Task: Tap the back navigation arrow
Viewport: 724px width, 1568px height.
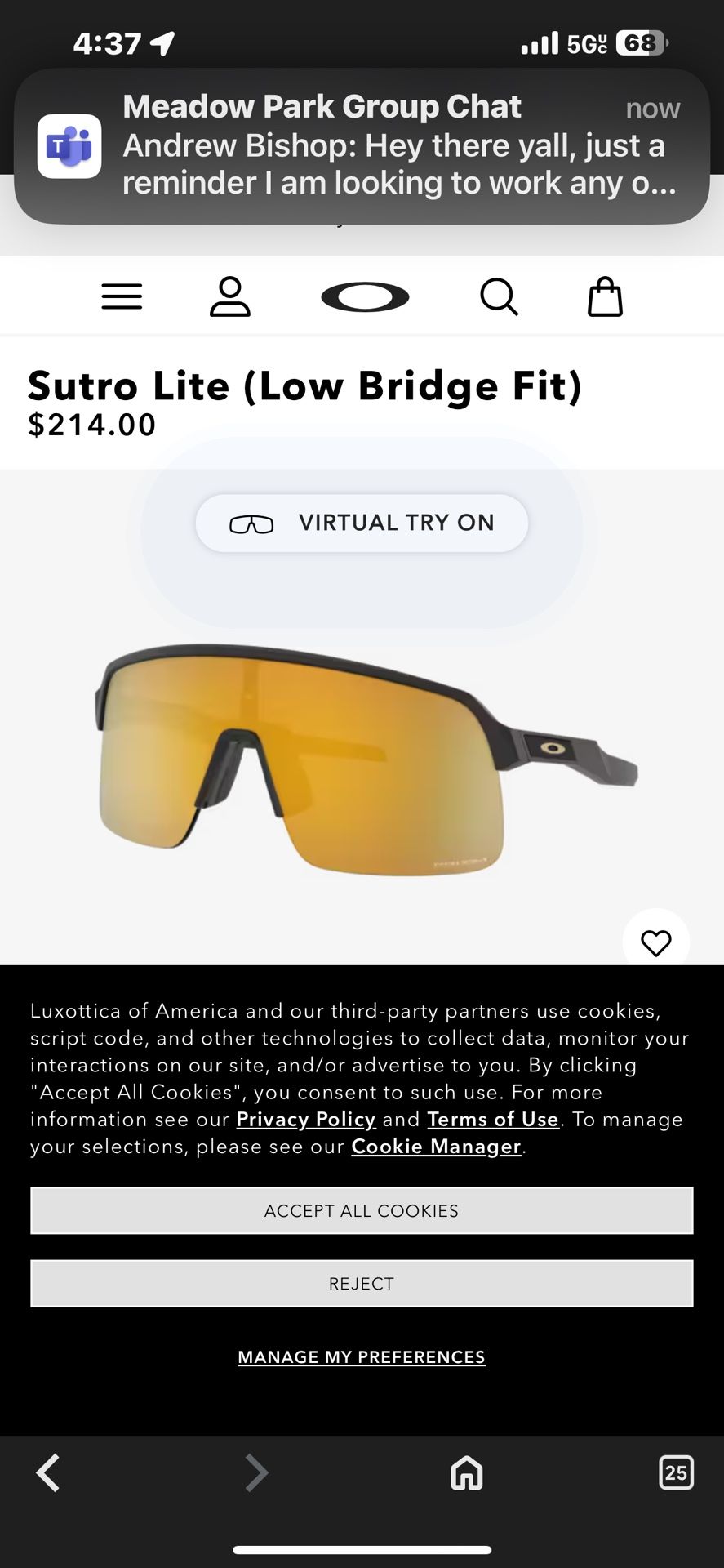Action: (x=48, y=1472)
